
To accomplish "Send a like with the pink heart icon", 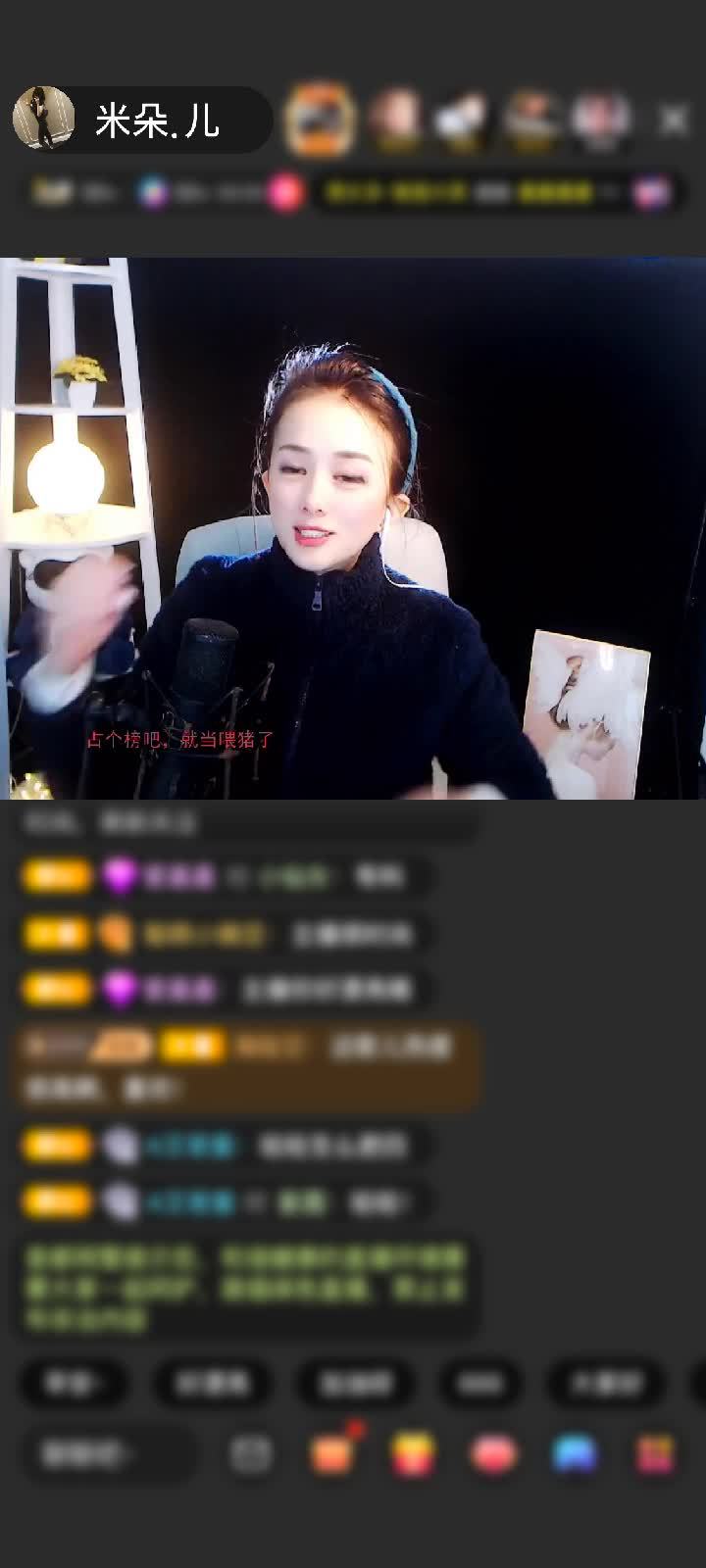I will pos(494,1453).
